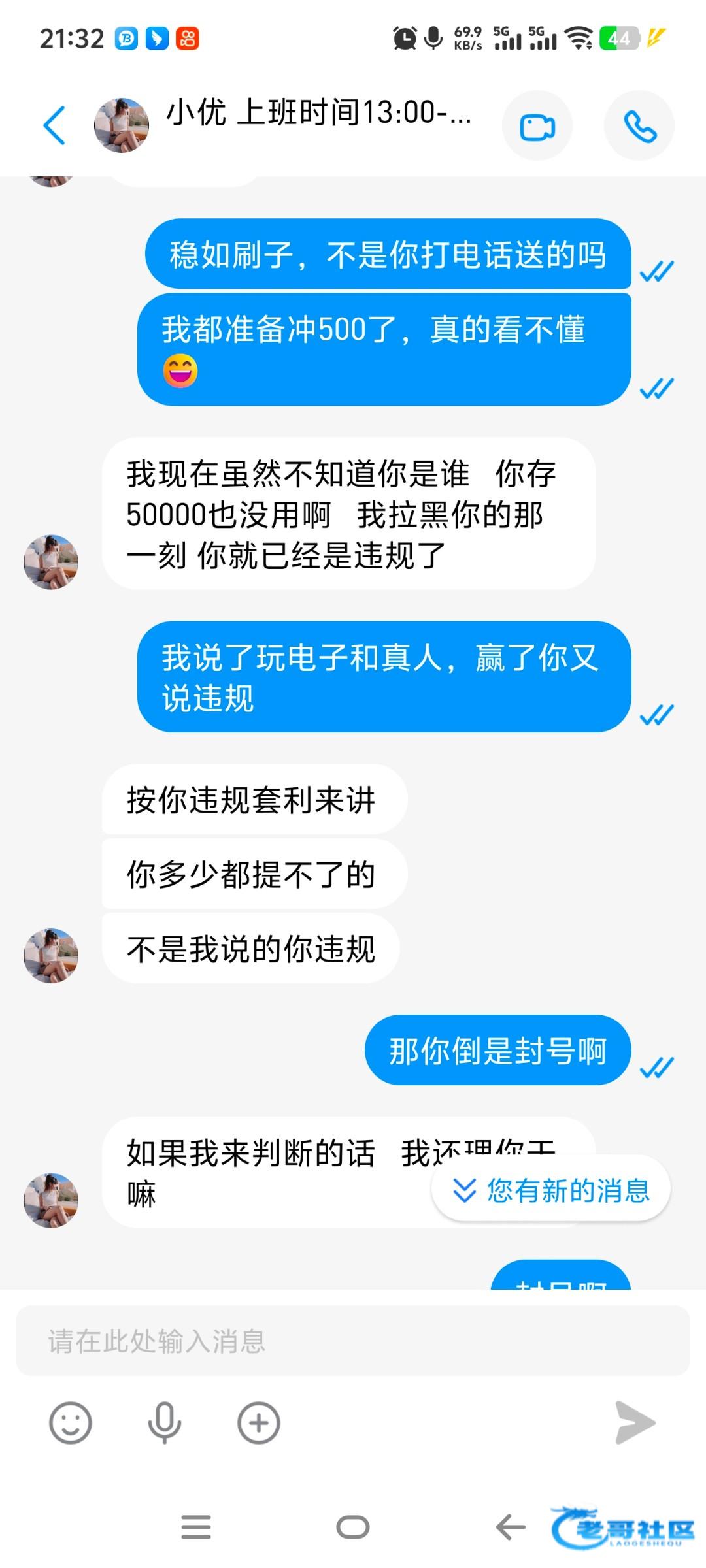
Task: Open the emoji picker
Action: coord(71,1423)
